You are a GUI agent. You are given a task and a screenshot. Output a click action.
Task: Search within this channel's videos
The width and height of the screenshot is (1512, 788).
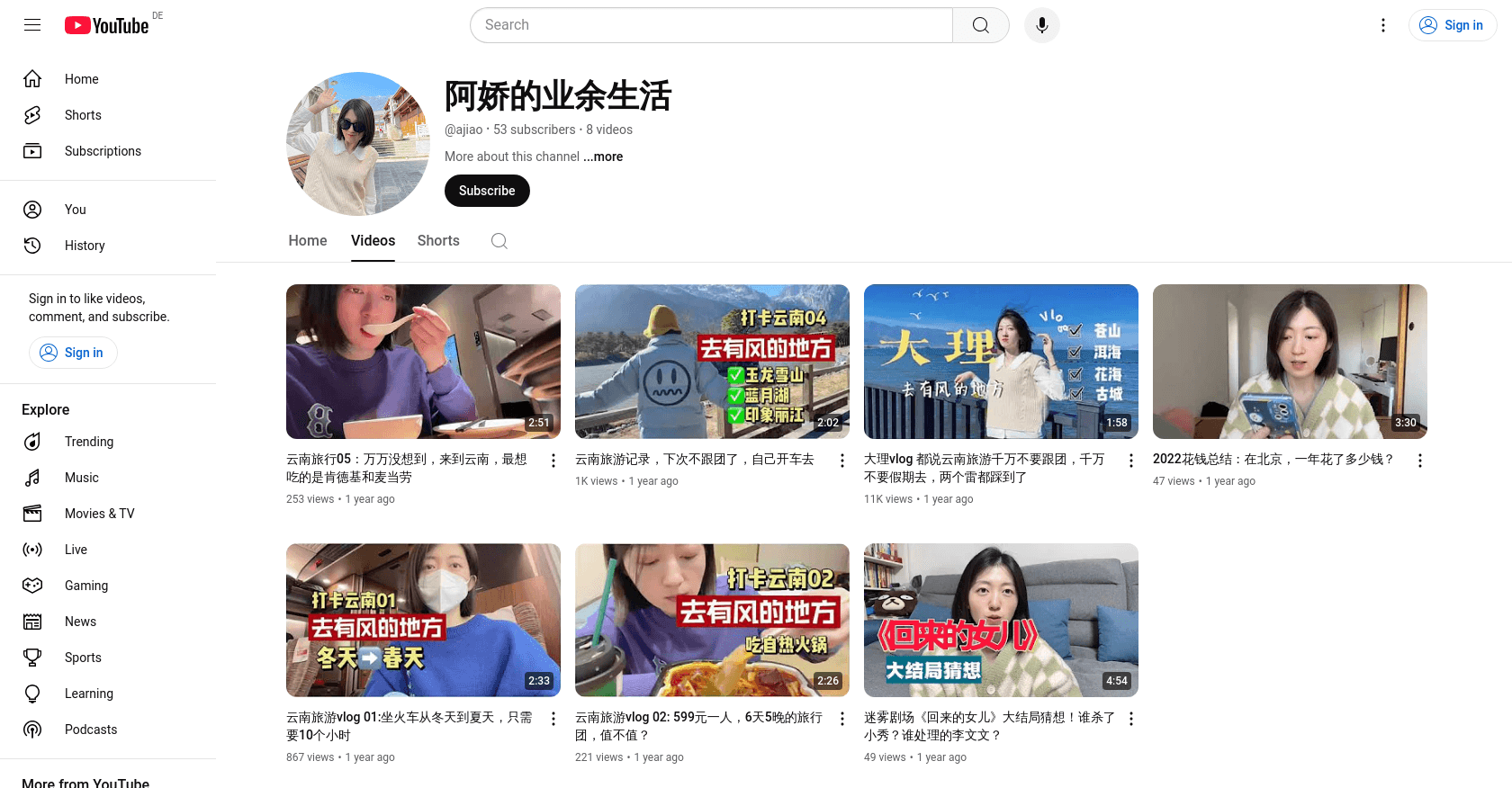coord(499,241)
